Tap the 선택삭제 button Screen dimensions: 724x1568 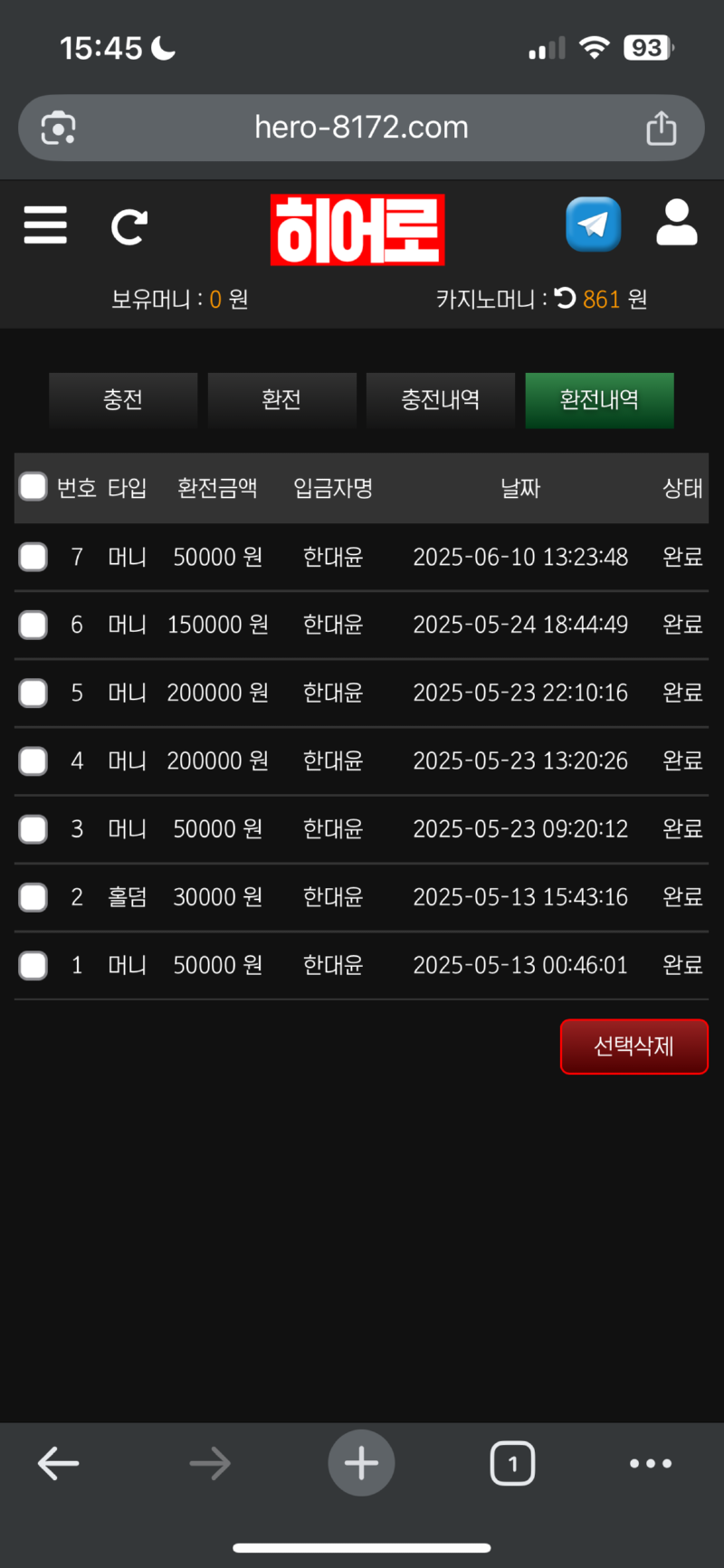[633, 1047]
